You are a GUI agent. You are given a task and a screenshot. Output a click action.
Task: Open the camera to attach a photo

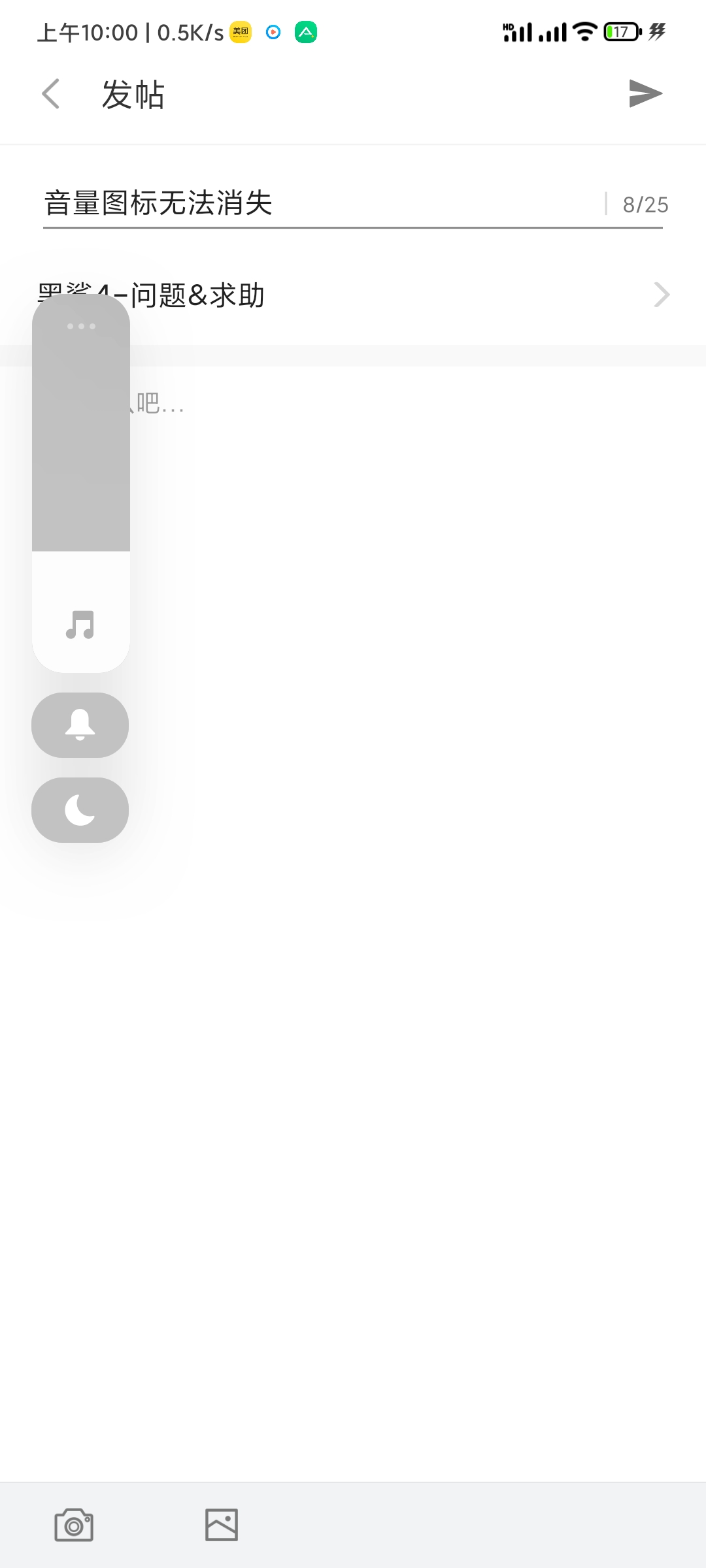(74, 1525)
